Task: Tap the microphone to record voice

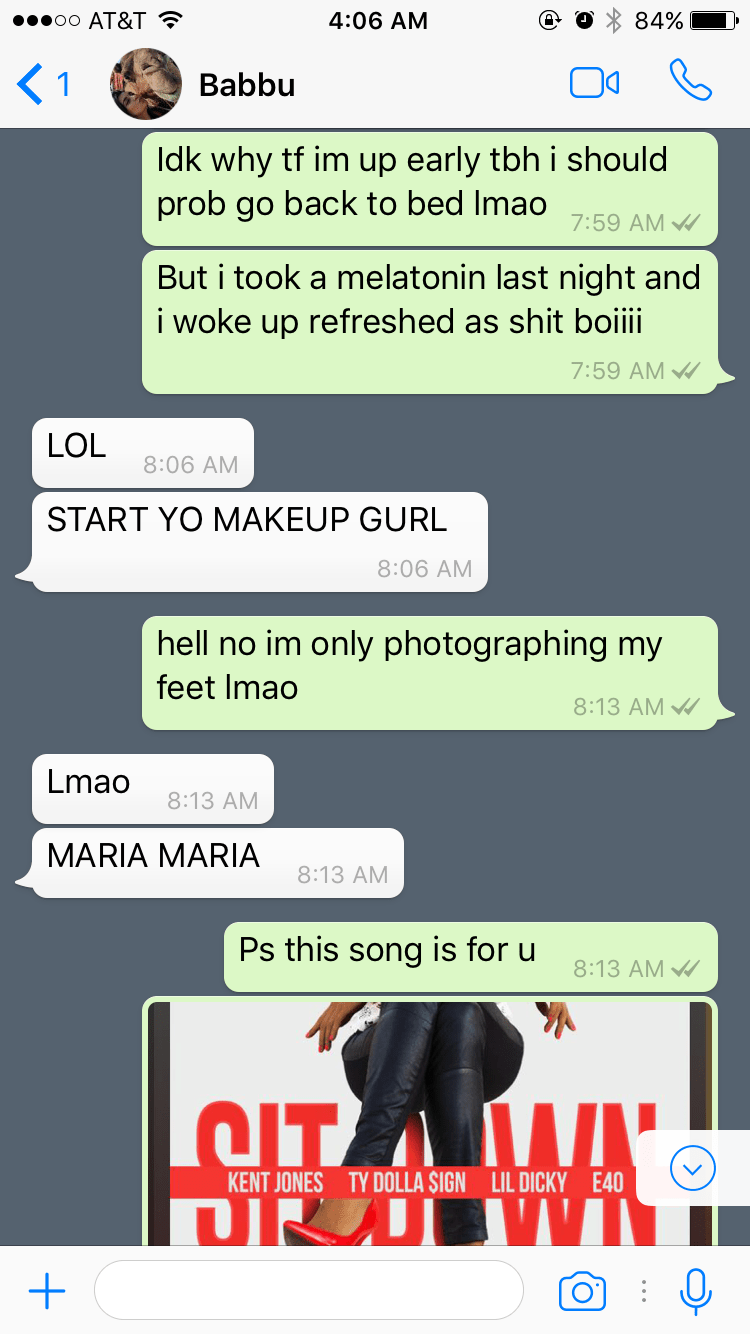Action: click(695, 1290)
